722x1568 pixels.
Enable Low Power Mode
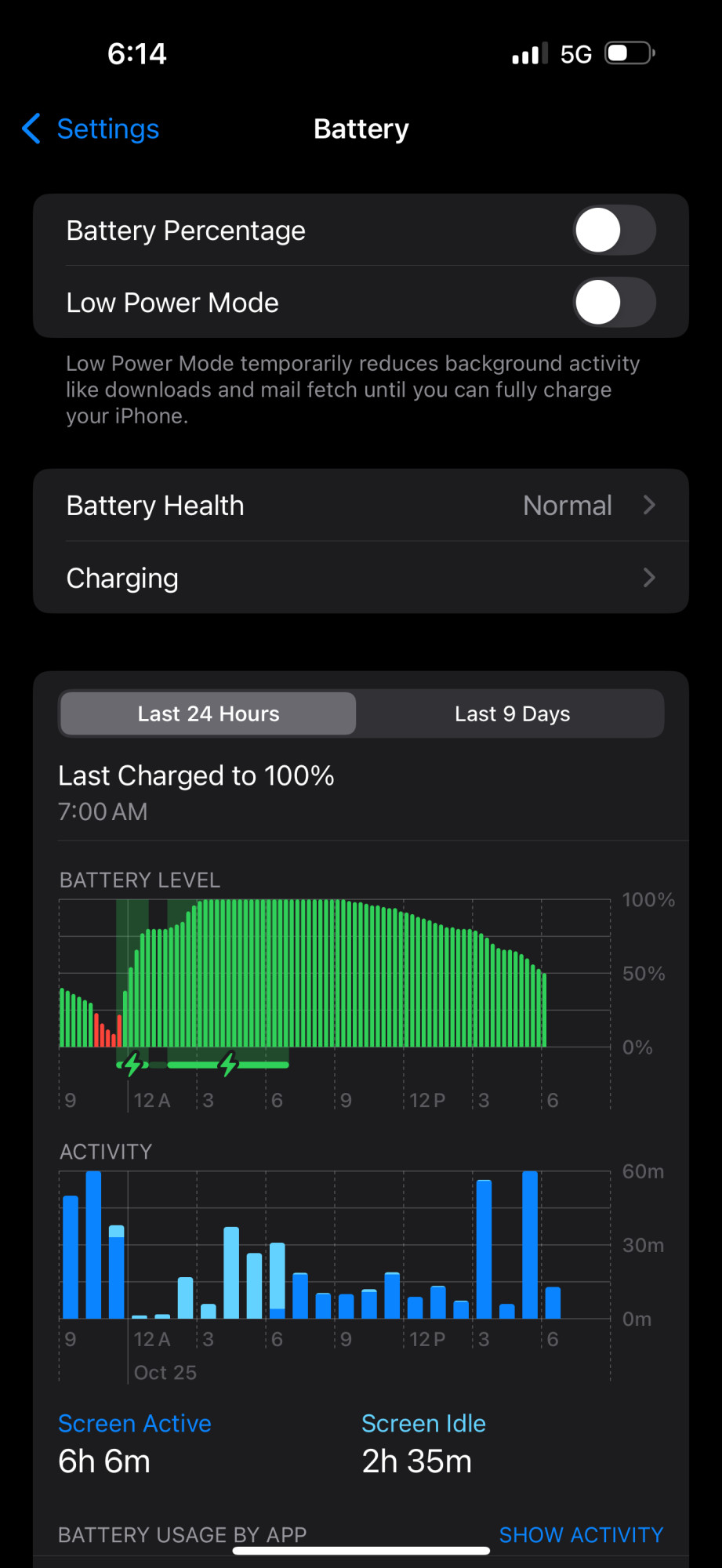click(x=614, y=303)
